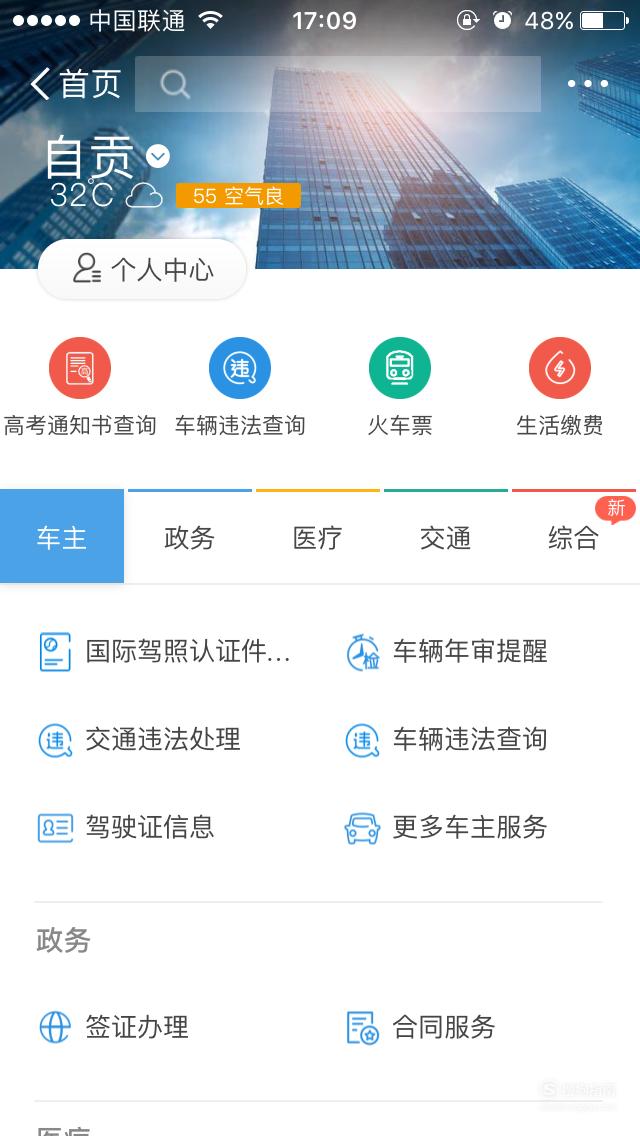Screen dimensions: 640x1136
Task: Open 交通违法处理
Action: coord(139,740)
